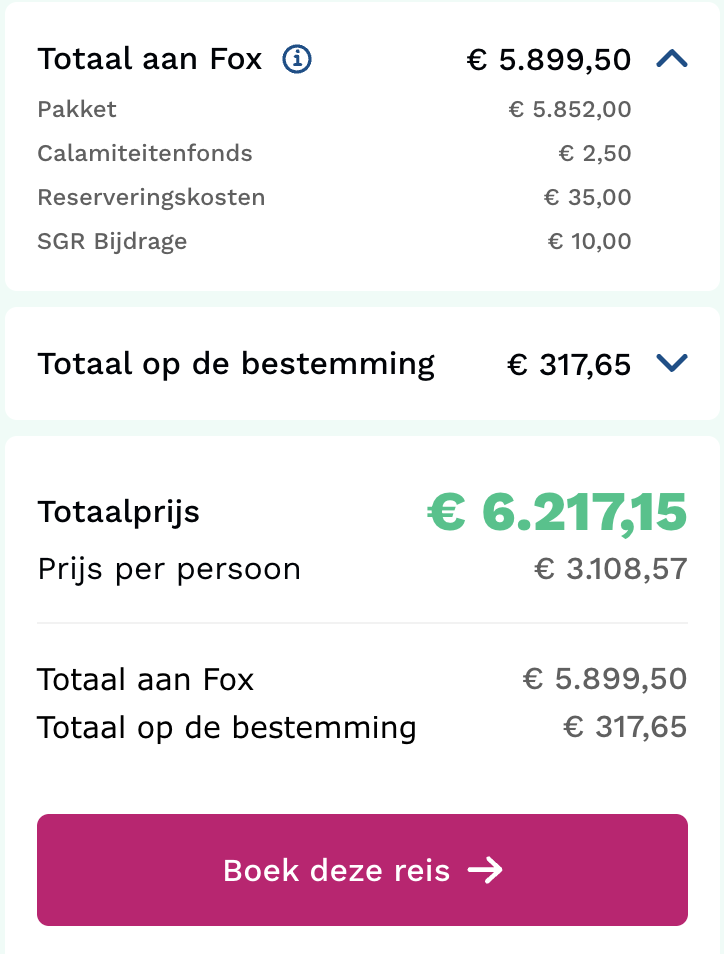The width and height of the screenshot is (724, 954).
Task: Select the chevron beside Totaal op de bestemming
Action: click(674, 363)
